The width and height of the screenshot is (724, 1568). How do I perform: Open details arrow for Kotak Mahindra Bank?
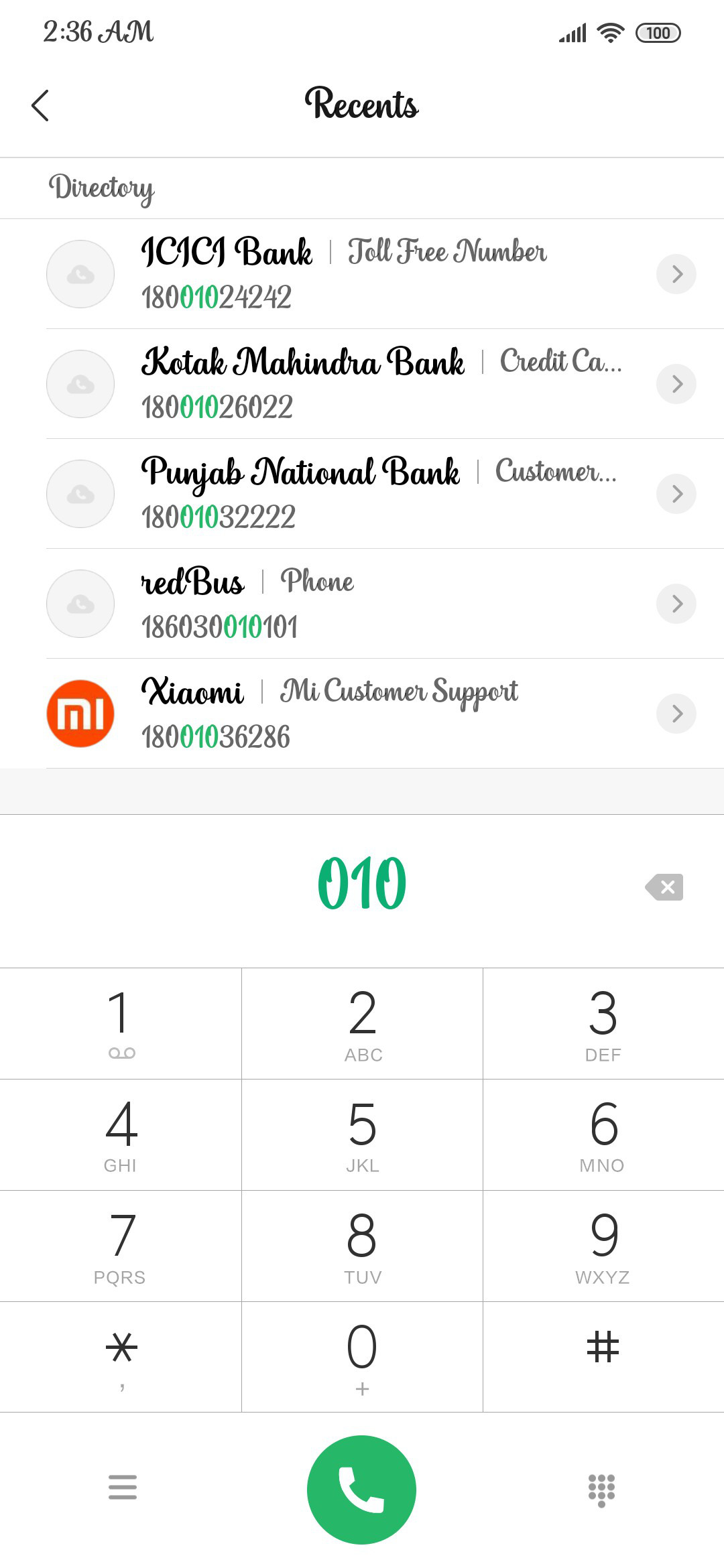click(676, 384)
